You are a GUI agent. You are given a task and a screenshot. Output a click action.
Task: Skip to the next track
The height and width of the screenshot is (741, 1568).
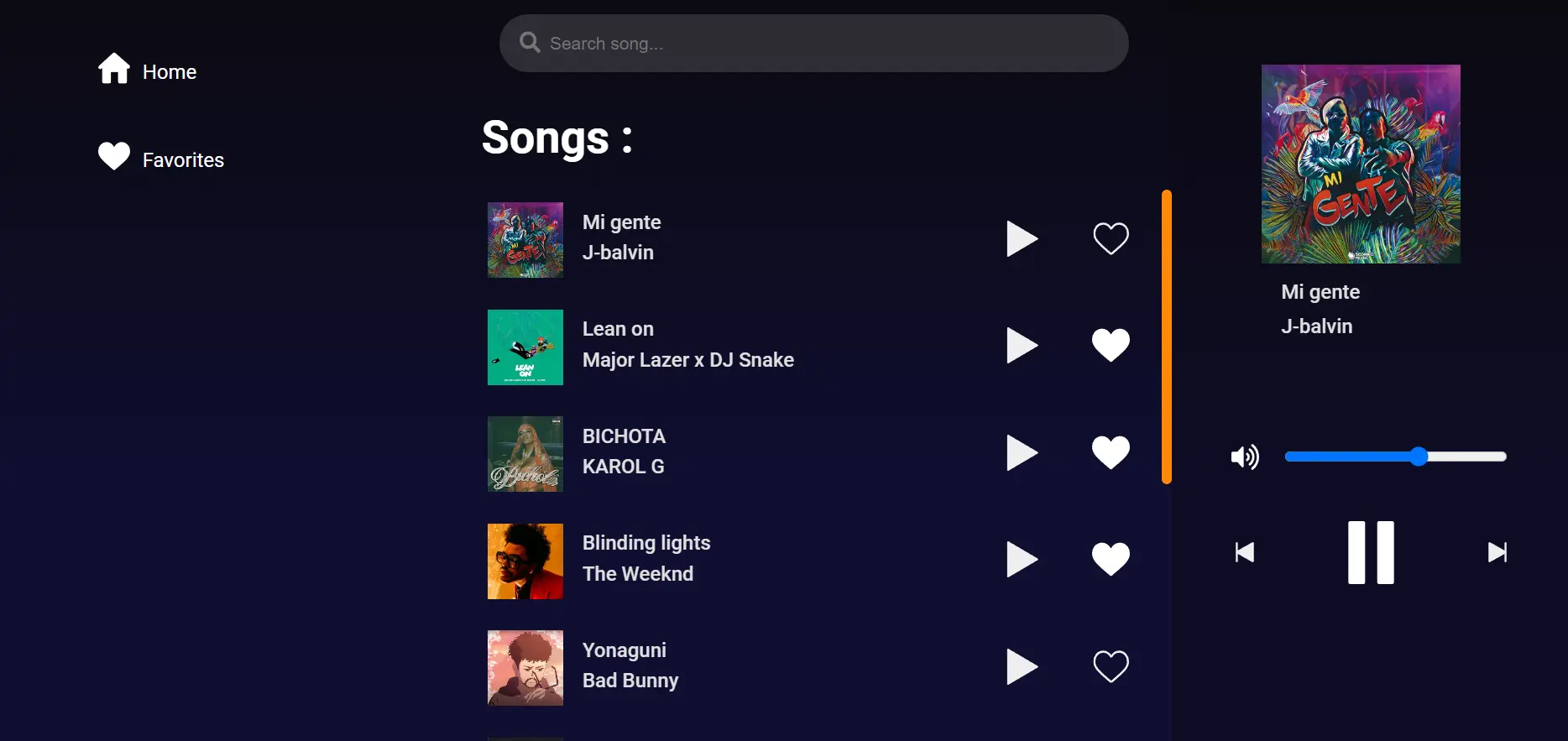[1497, 552]
